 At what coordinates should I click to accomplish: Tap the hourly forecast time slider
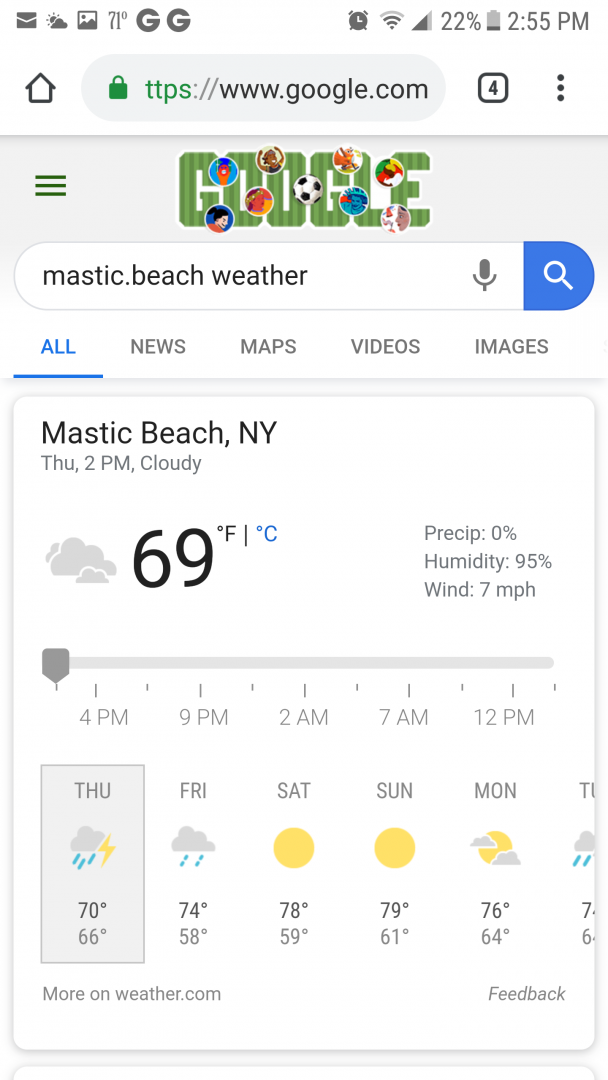tap(300, 663)
